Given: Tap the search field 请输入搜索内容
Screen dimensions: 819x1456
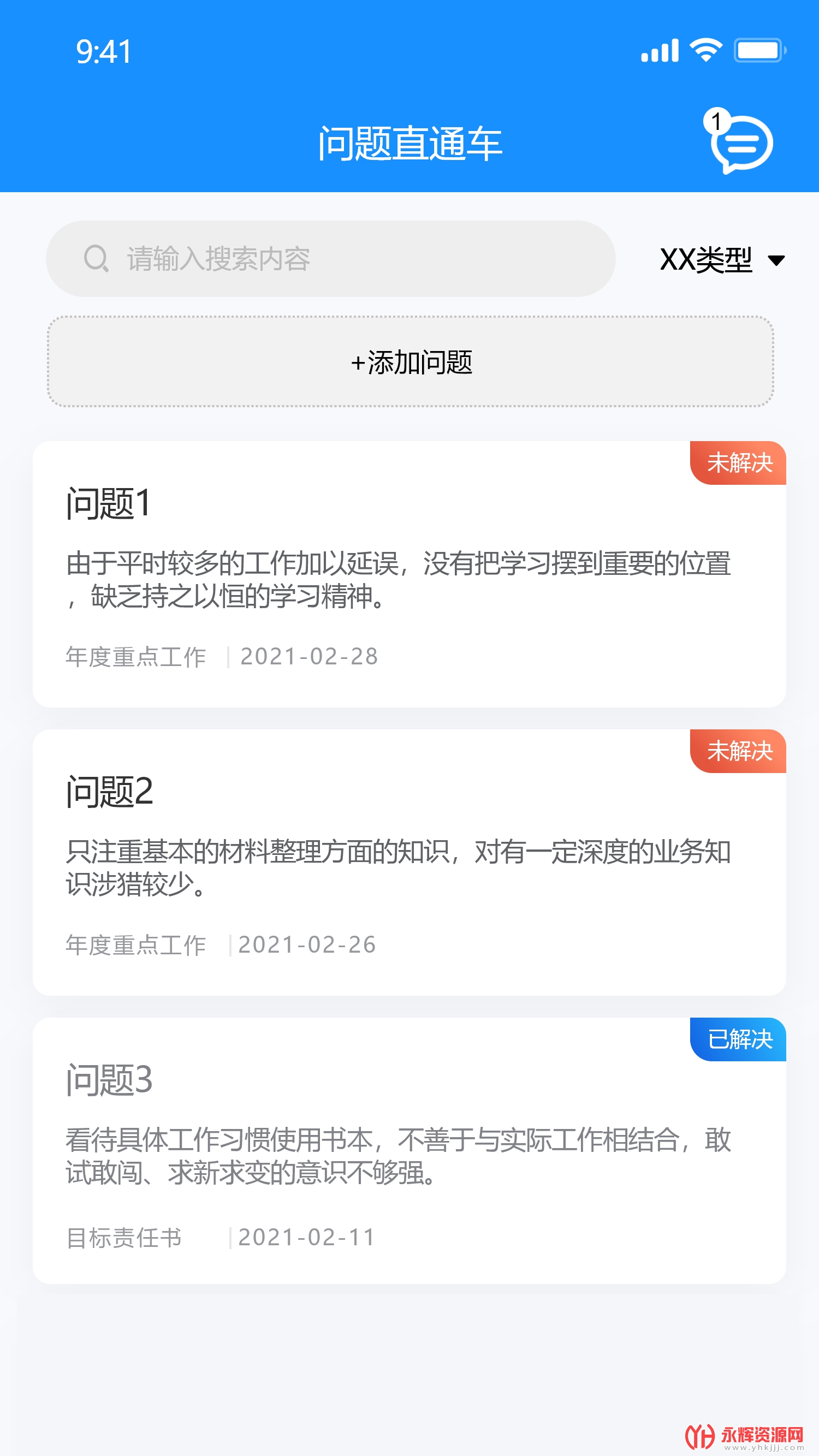Looking at the screenshot, I should [x=330, y=259].
